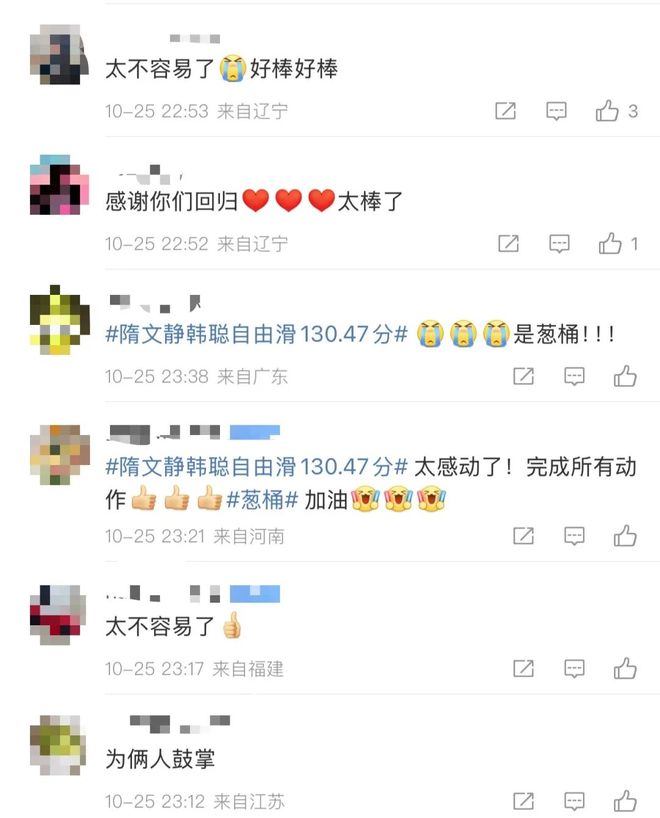The height and width of the screenshot is (818, 660).
Task: Reply to the "是葱桶!!!" comment
Action: pyautogui.click(x=574, y=376)
